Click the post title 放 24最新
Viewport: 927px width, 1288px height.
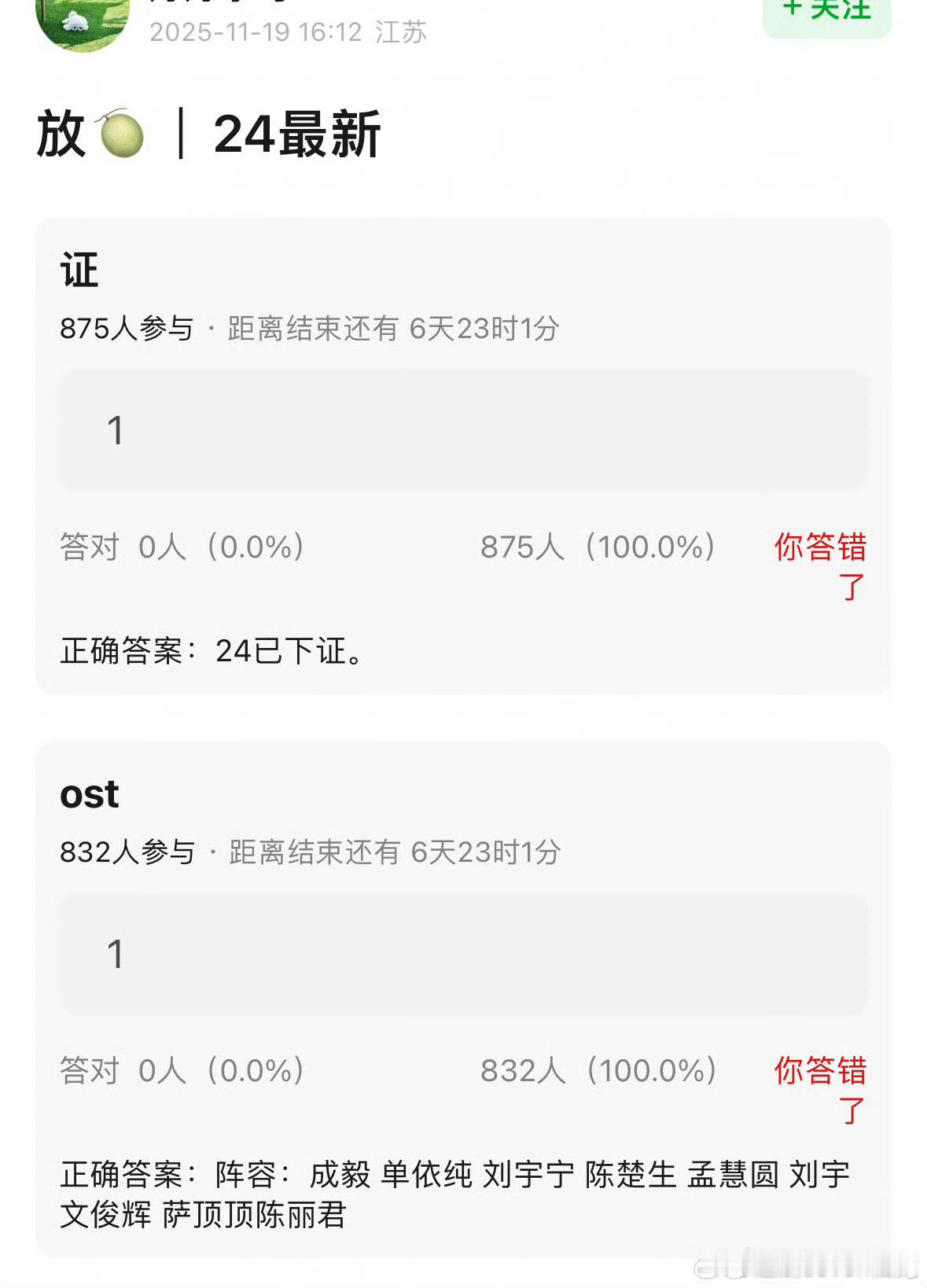tap(208, 135)
